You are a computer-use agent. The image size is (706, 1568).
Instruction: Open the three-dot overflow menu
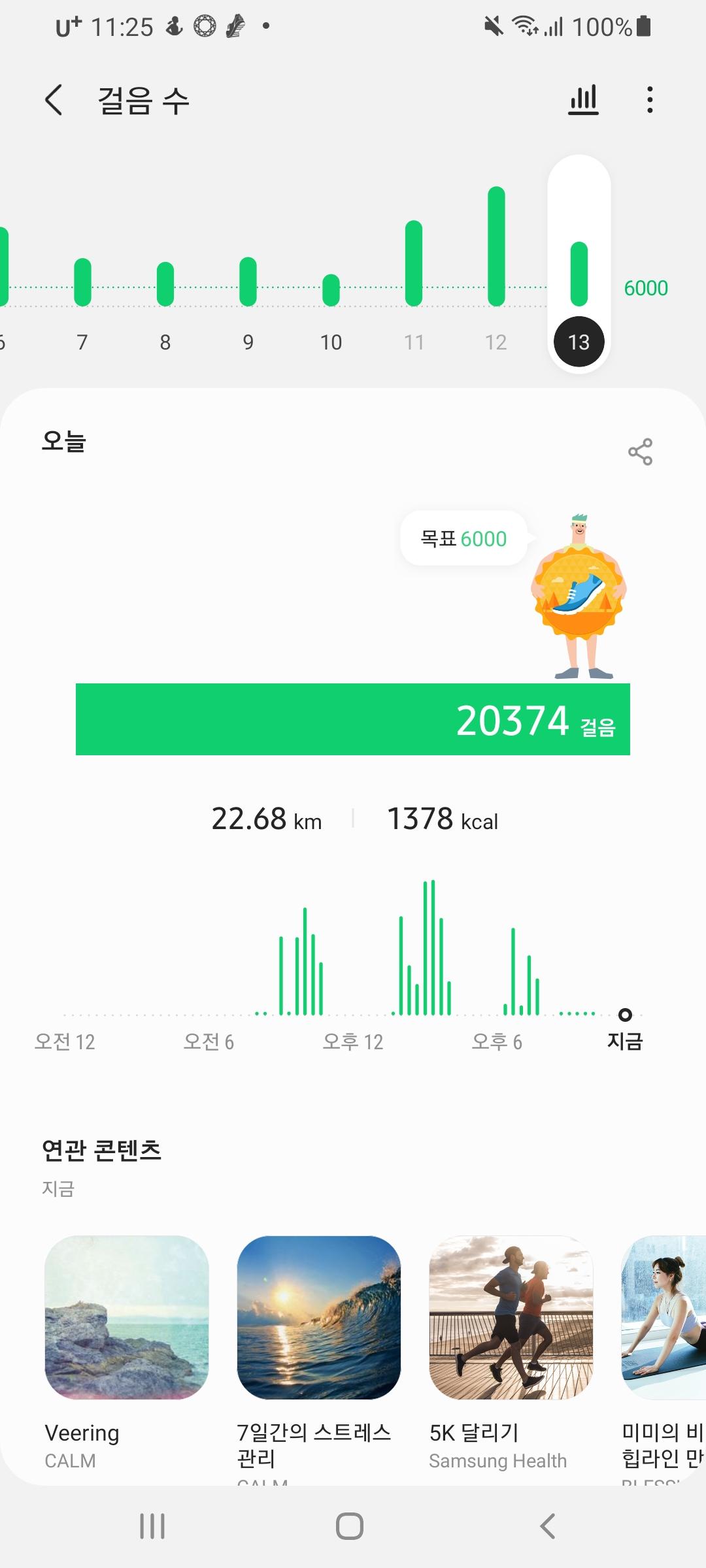pyautogui.click(x=649, y=101)
